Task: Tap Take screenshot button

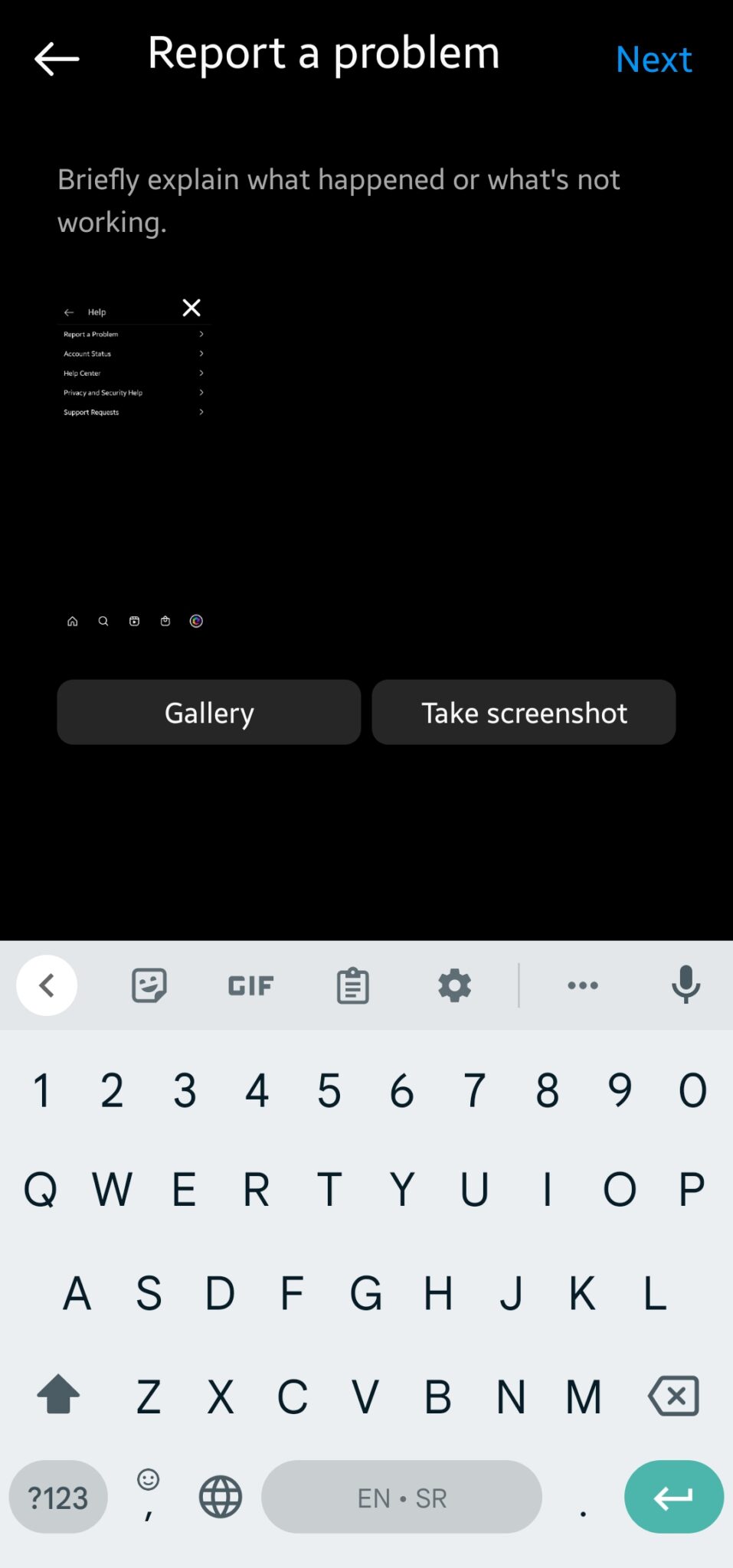Action: coord(524,712)
